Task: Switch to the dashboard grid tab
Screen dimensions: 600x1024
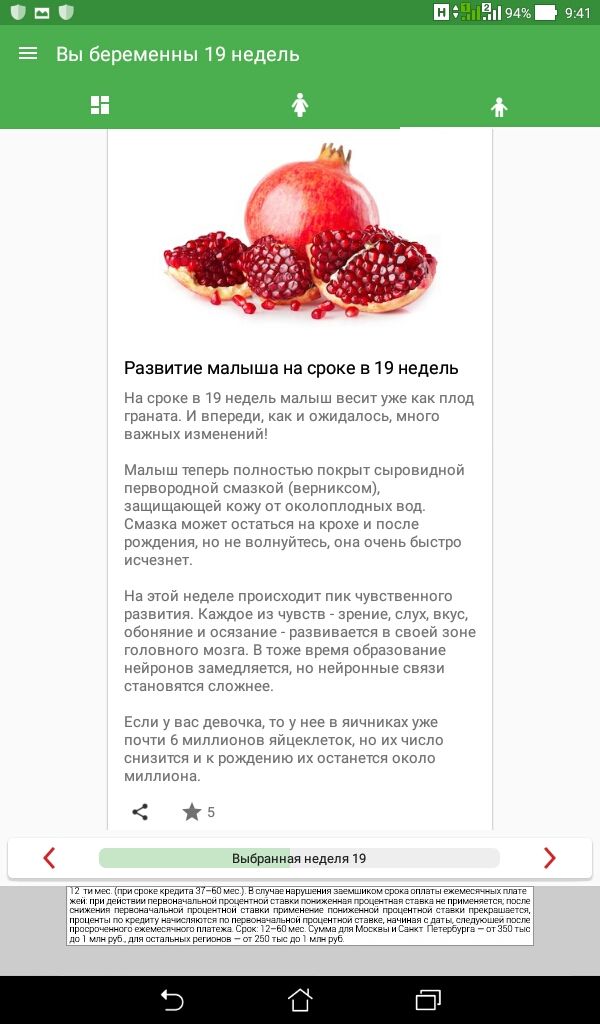Action: click(x=100, y=105)
